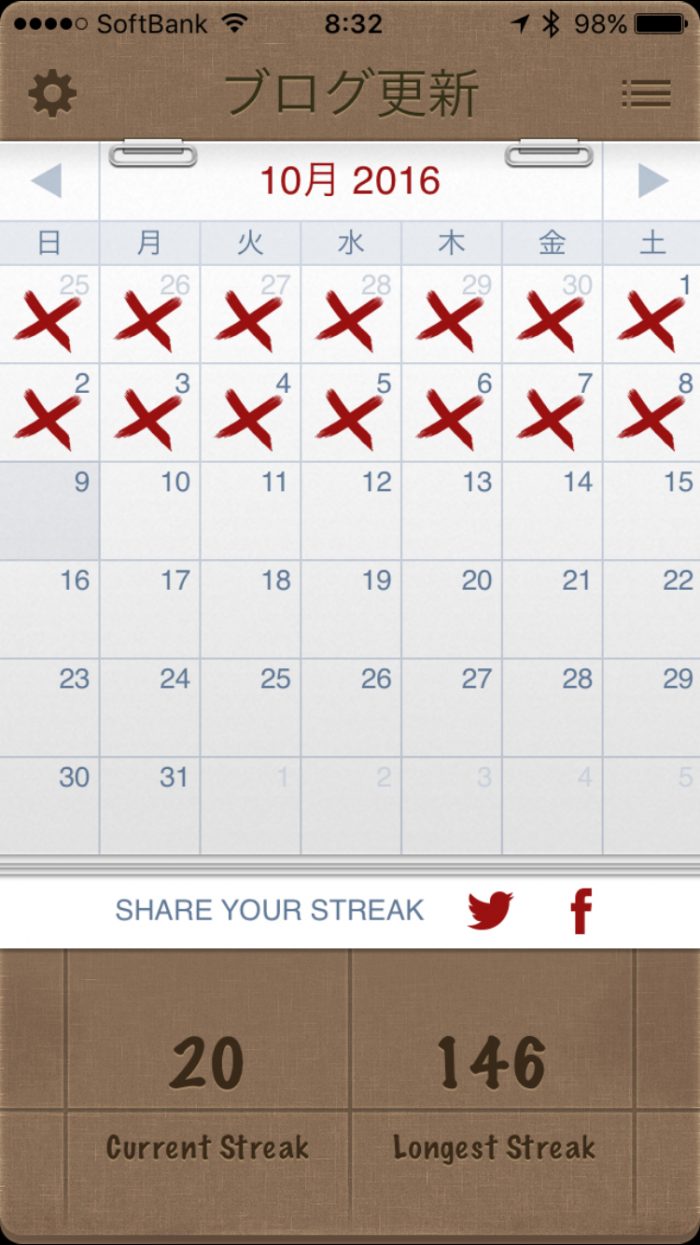Mark October 10 as done

pyautogui.click(x=150, y=510)
